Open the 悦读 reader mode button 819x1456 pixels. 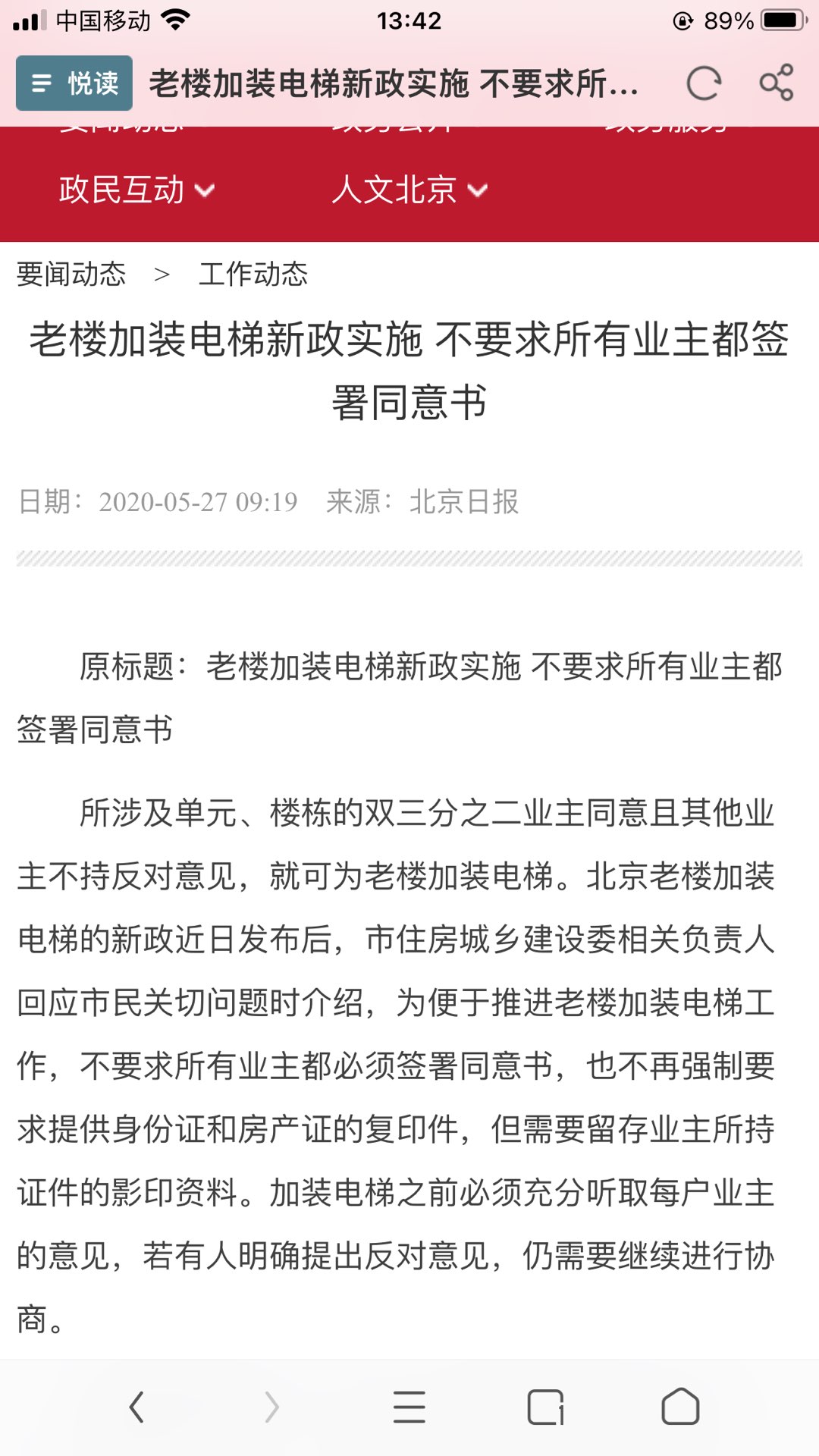(x=74, y=83)
